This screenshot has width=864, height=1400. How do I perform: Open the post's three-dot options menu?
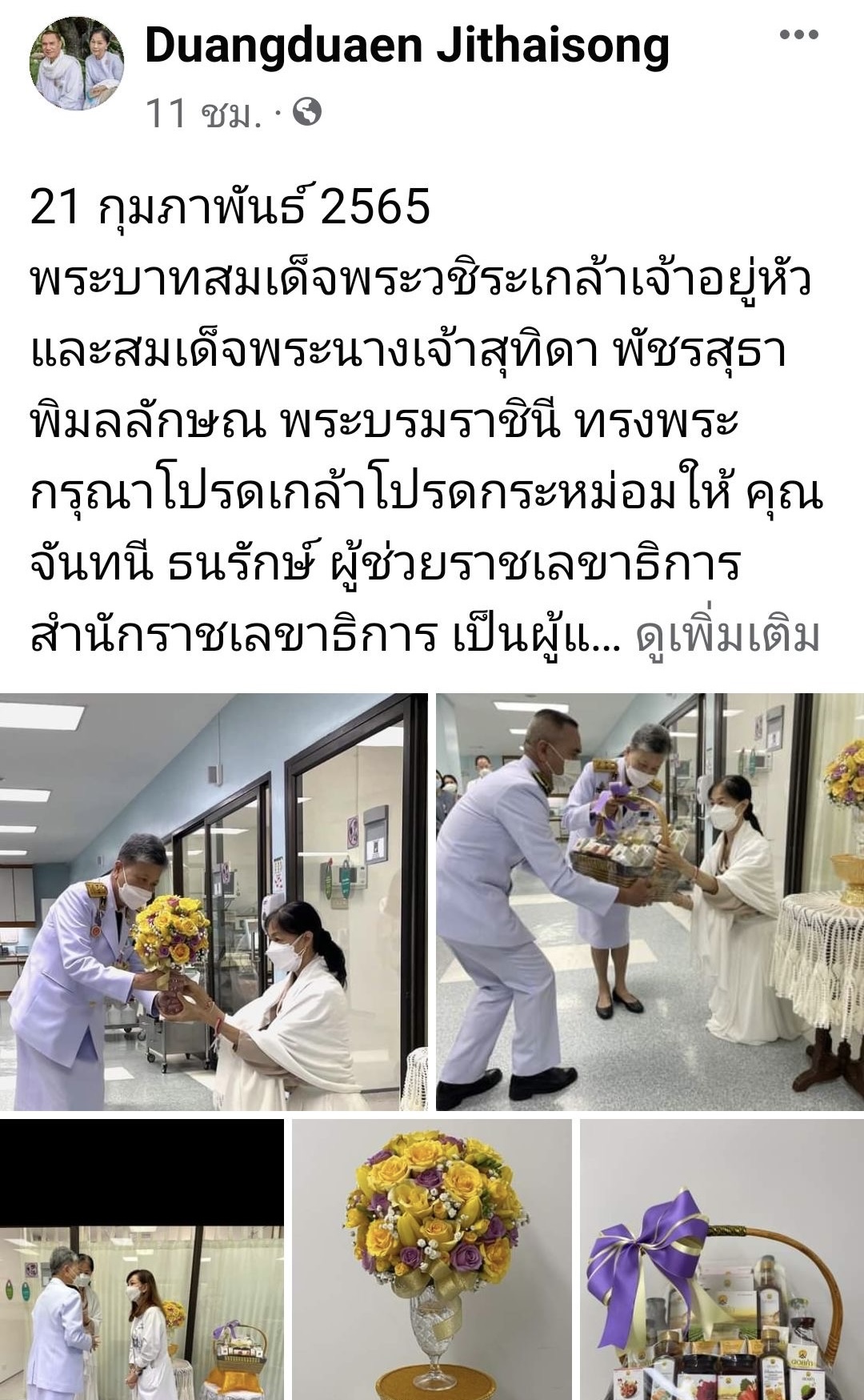798,34
